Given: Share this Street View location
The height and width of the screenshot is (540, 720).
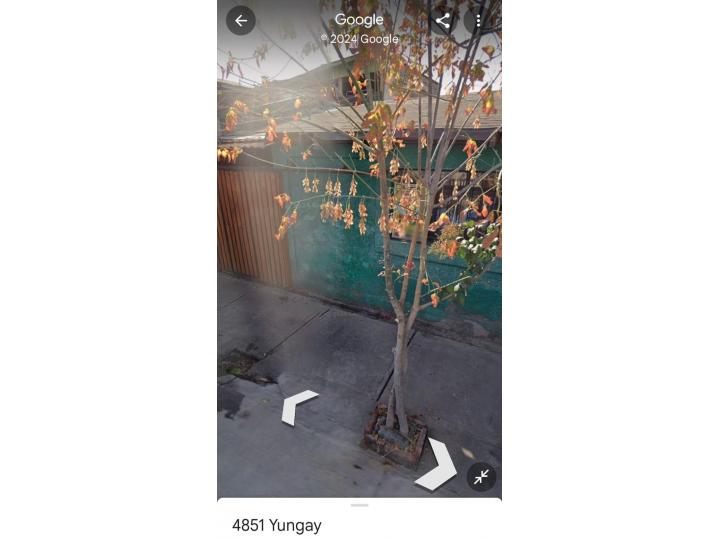Looking at the screenshot, I should click(x=443, y=20).
